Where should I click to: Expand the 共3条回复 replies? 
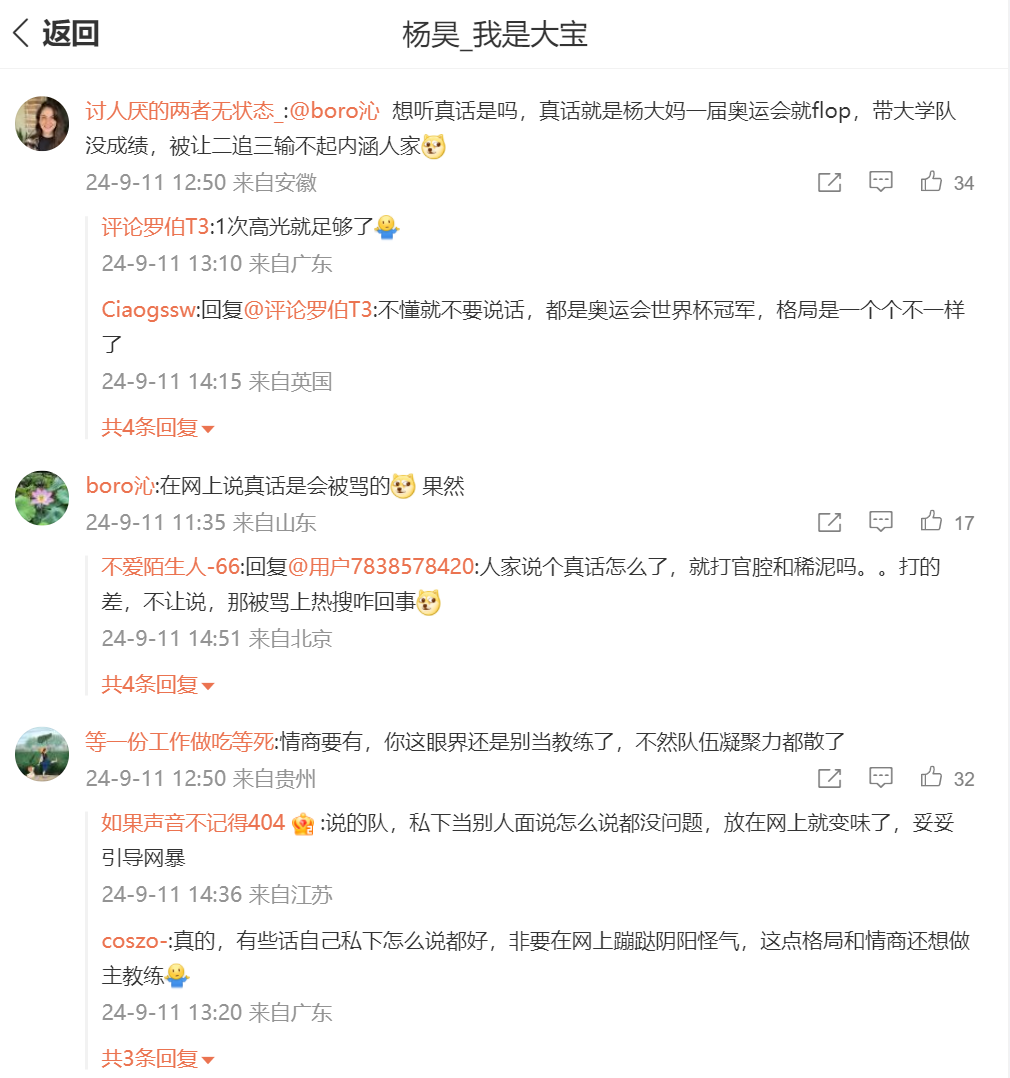(x=158, y=1058)
